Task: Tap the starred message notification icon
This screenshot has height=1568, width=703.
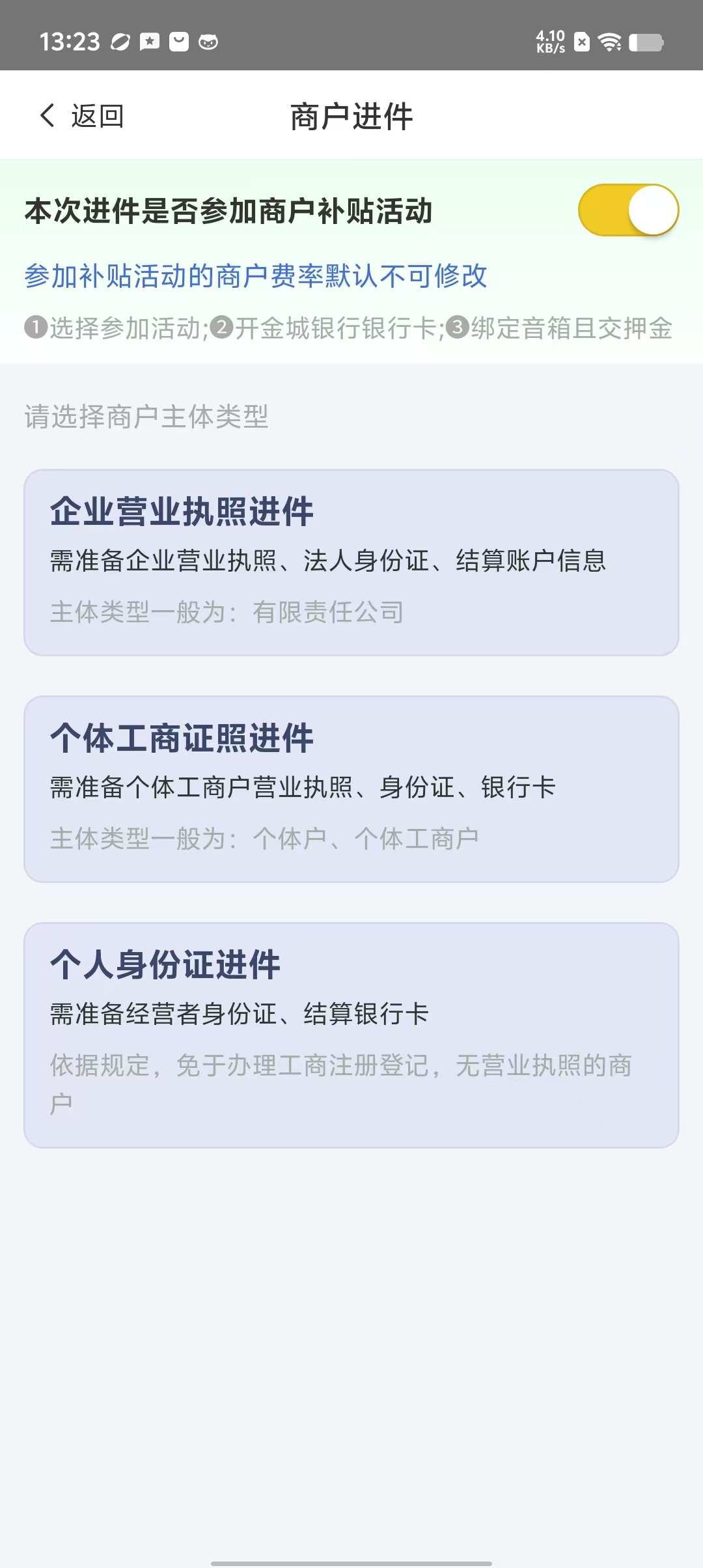Action: (x=148, y=42)
